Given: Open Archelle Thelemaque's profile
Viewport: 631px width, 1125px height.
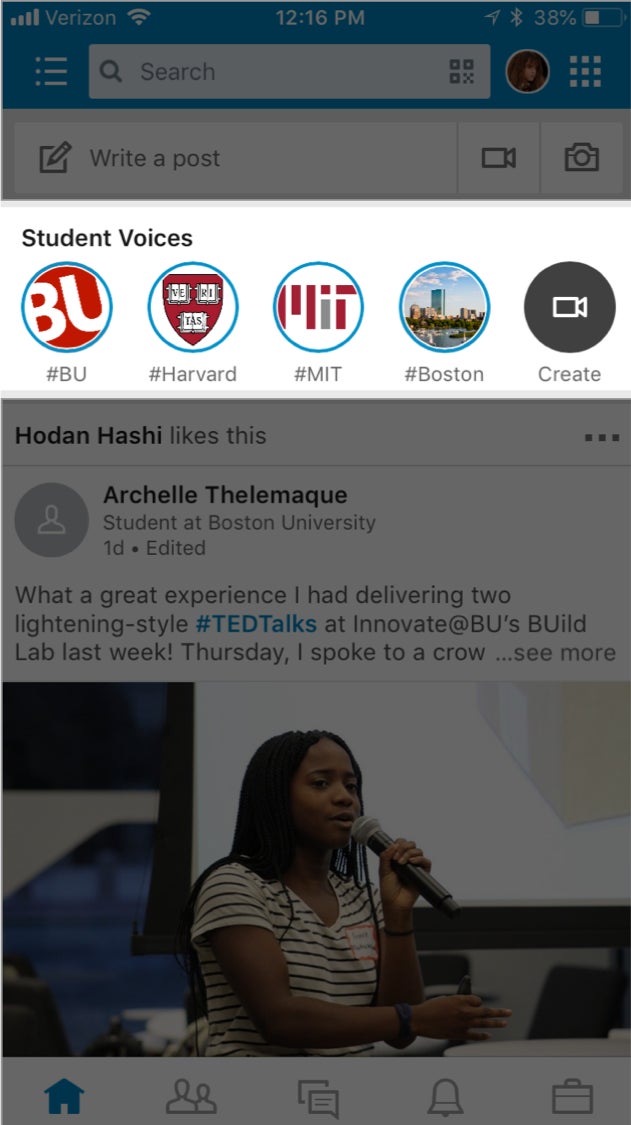Looking at the screenshot, I should click(x=225, y=495).
